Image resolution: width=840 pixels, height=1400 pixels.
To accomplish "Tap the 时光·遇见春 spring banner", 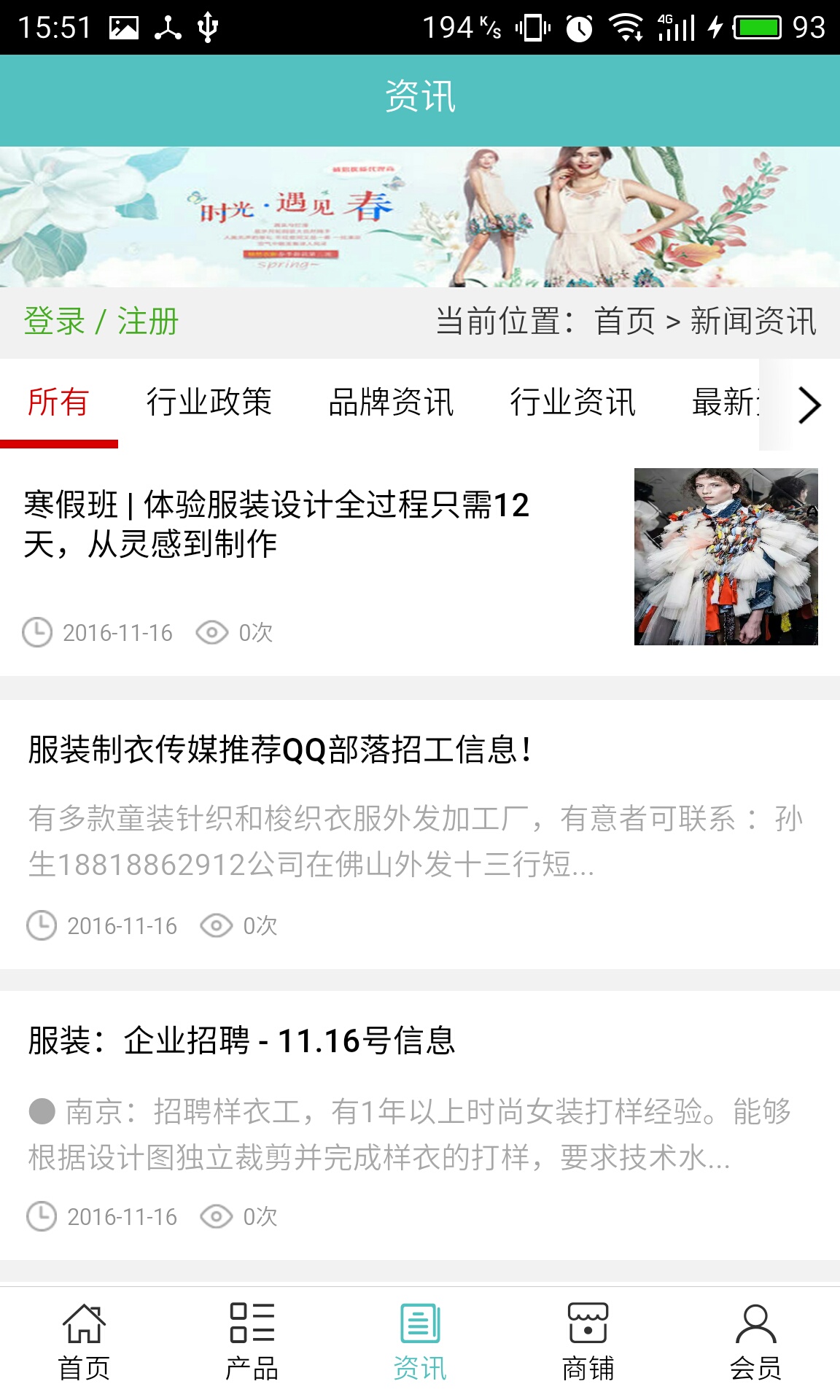I will click(420, 217).
